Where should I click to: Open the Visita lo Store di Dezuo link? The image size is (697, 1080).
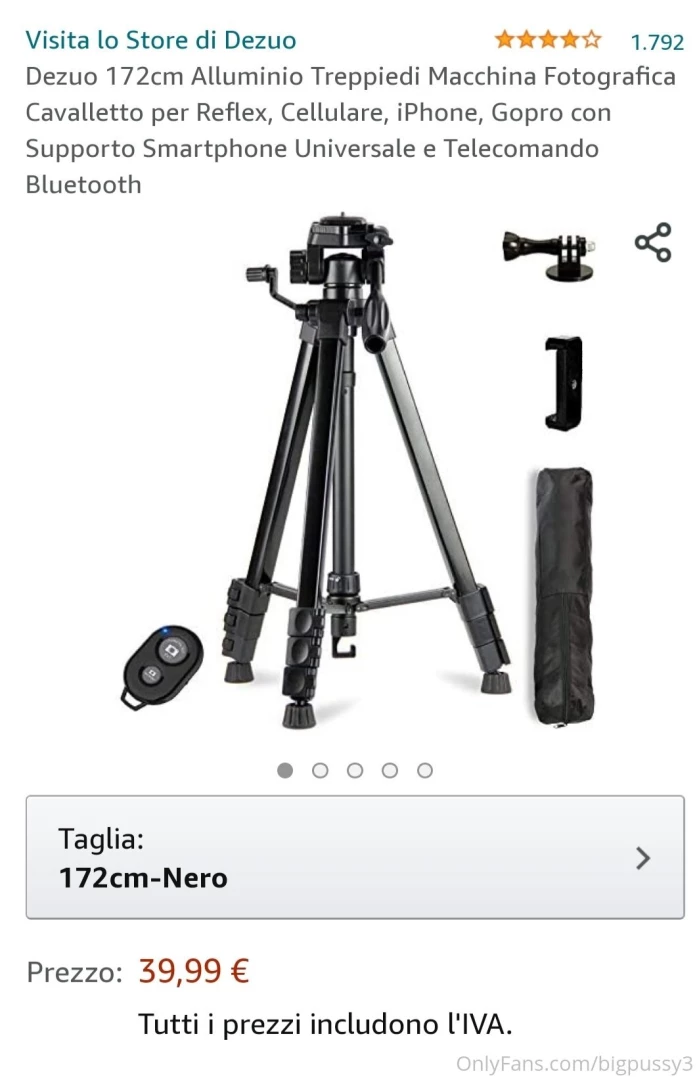(161, 40)
